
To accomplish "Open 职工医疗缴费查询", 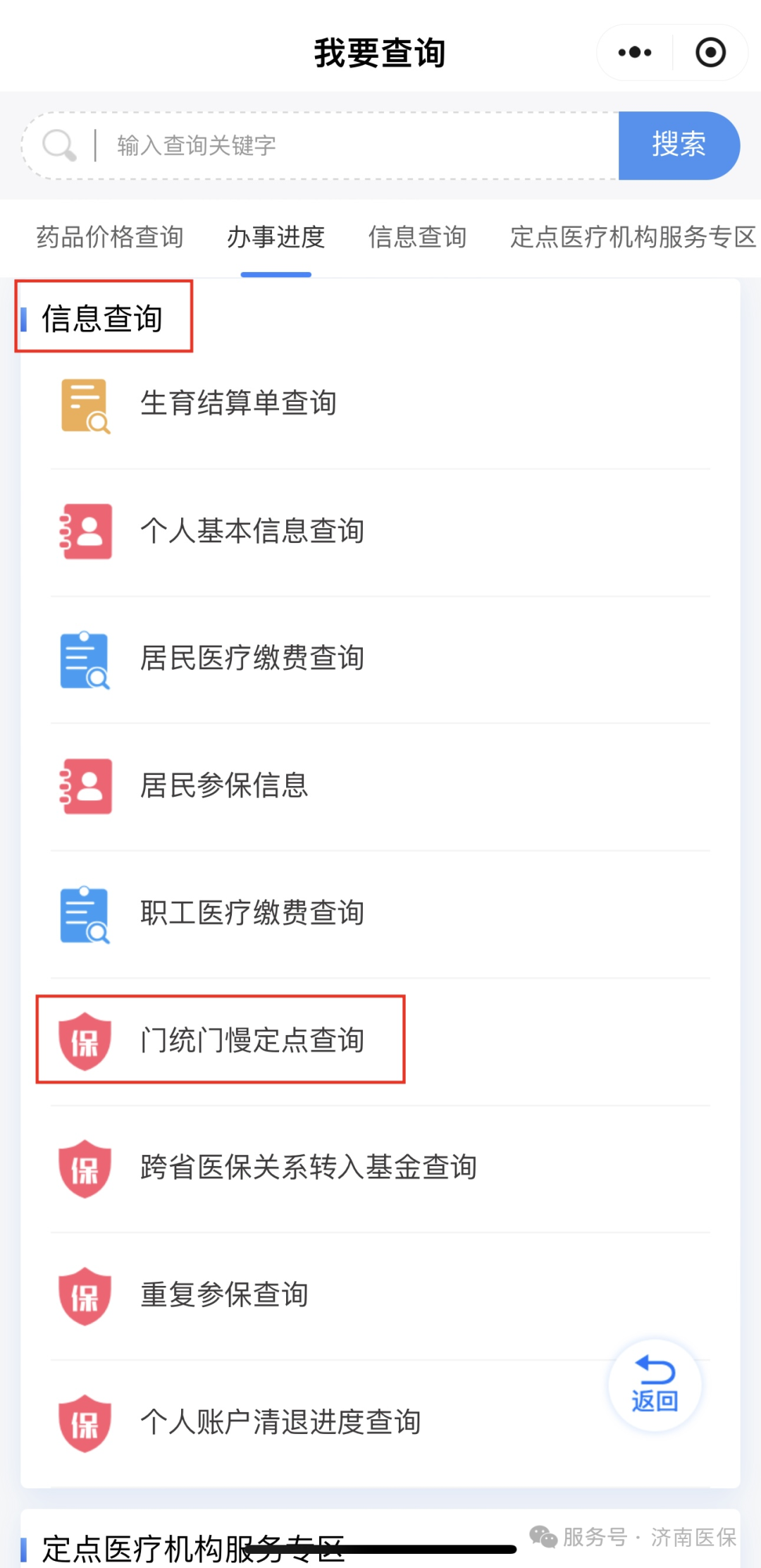I will (252, 914).
